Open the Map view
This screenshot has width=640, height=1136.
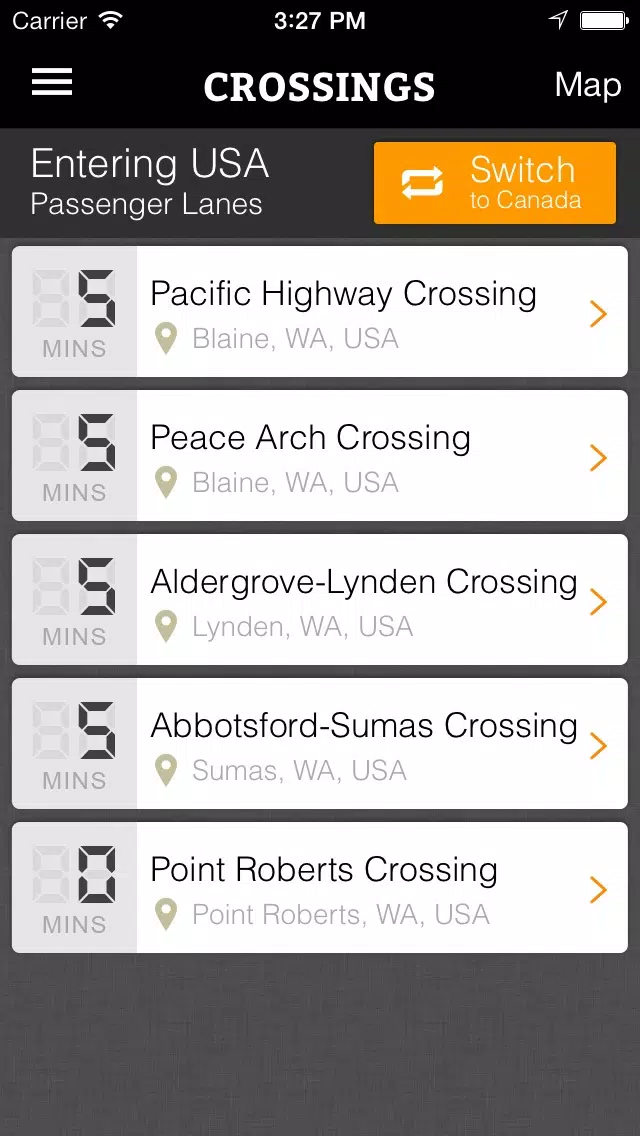pos(588,85)
